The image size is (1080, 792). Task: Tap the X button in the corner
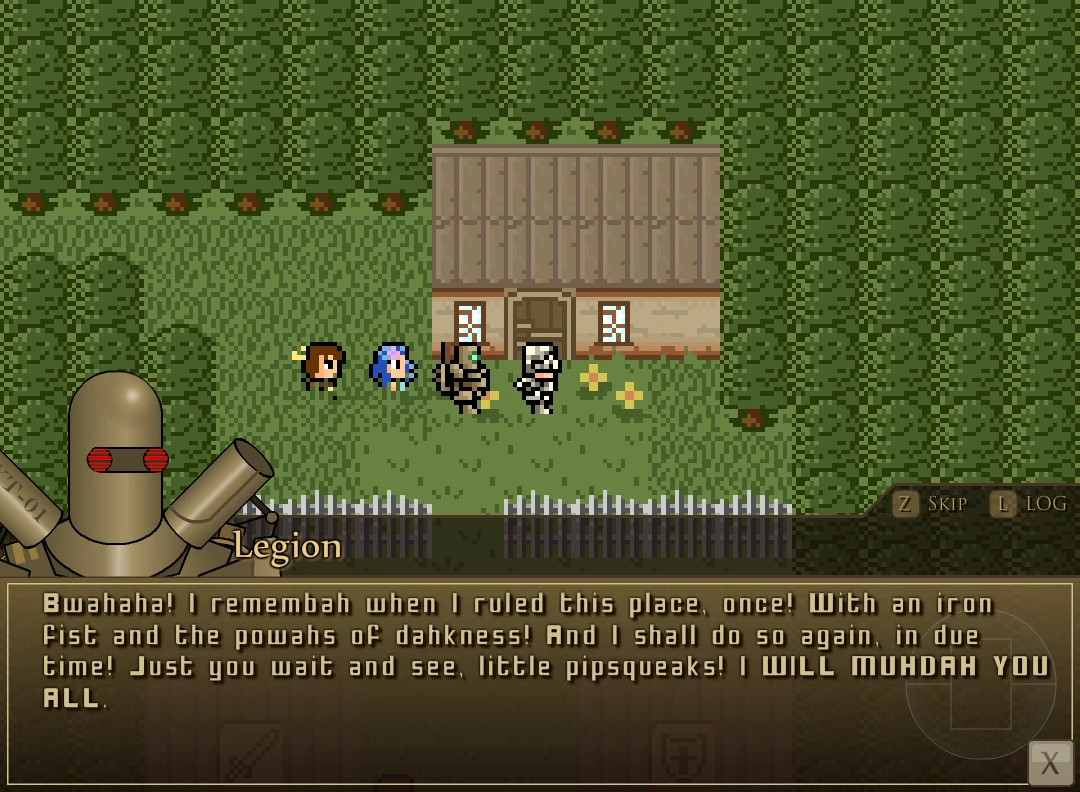click(x=1050, y=764)
